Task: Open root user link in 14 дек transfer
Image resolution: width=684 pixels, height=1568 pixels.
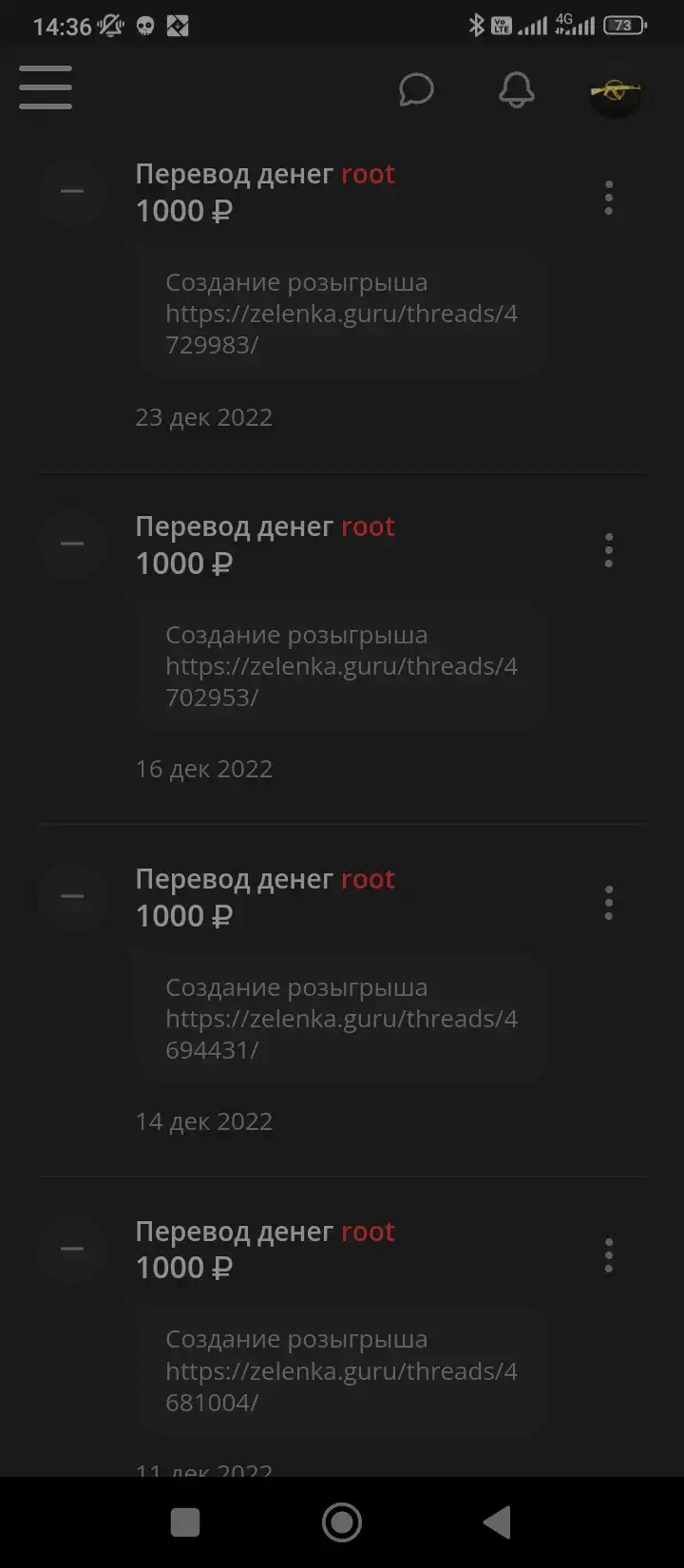Action: coord(368,880)
